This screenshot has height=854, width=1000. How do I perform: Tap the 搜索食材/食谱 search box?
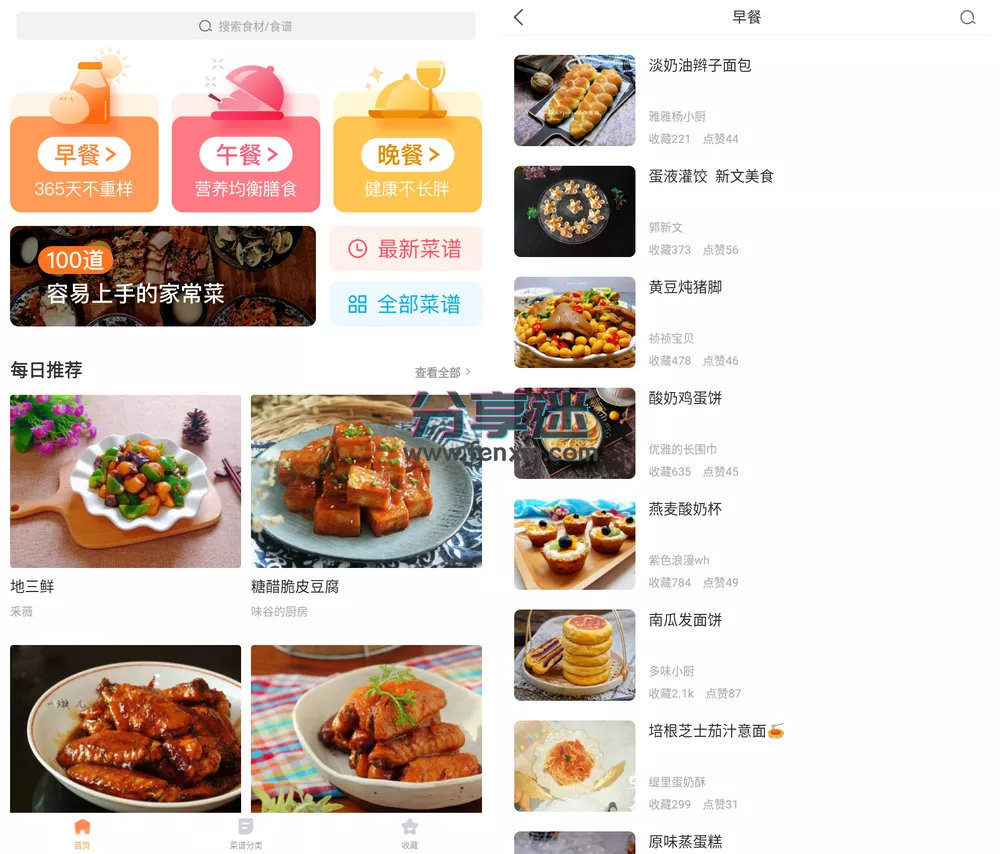pyautogui.click(x=246, y=26)
